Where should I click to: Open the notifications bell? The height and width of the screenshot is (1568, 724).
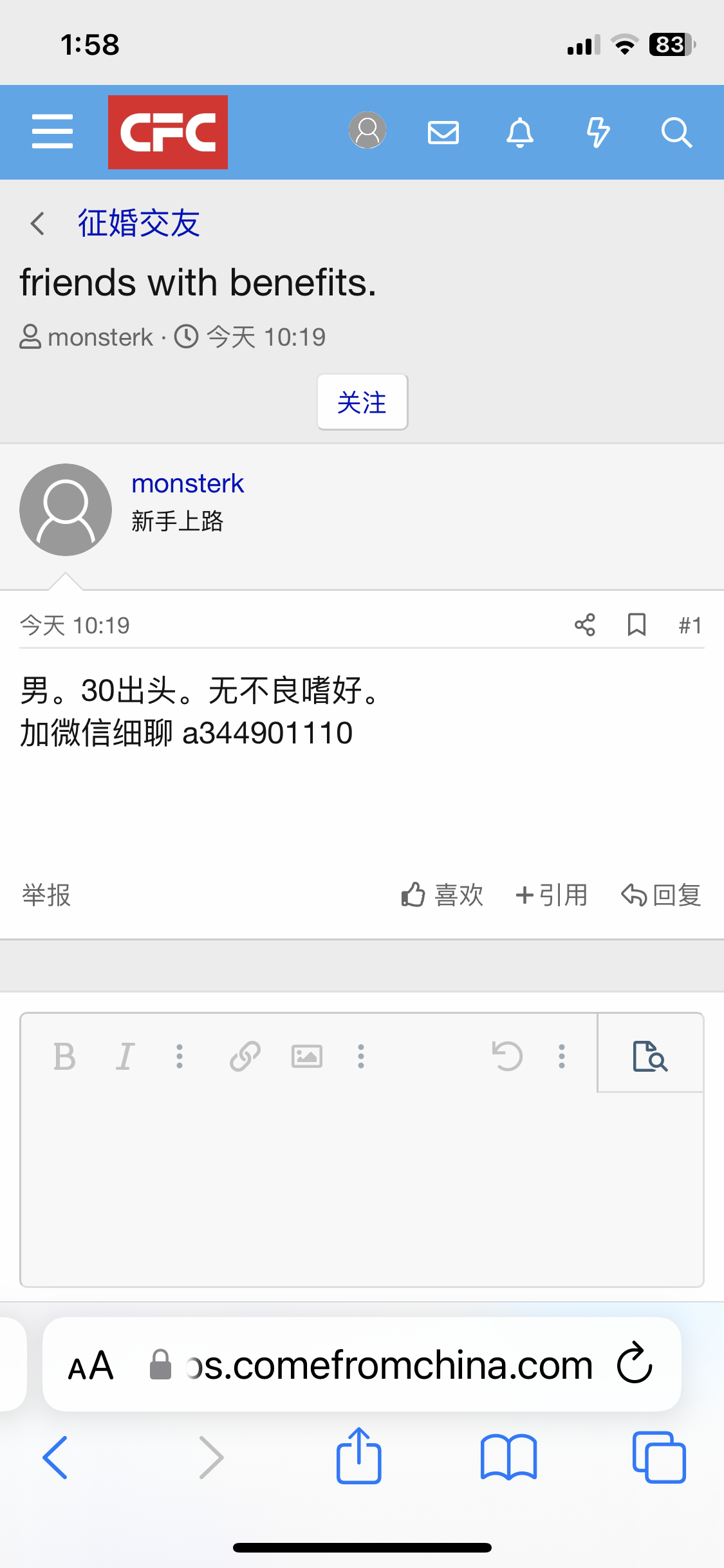[x=520, y=133]
